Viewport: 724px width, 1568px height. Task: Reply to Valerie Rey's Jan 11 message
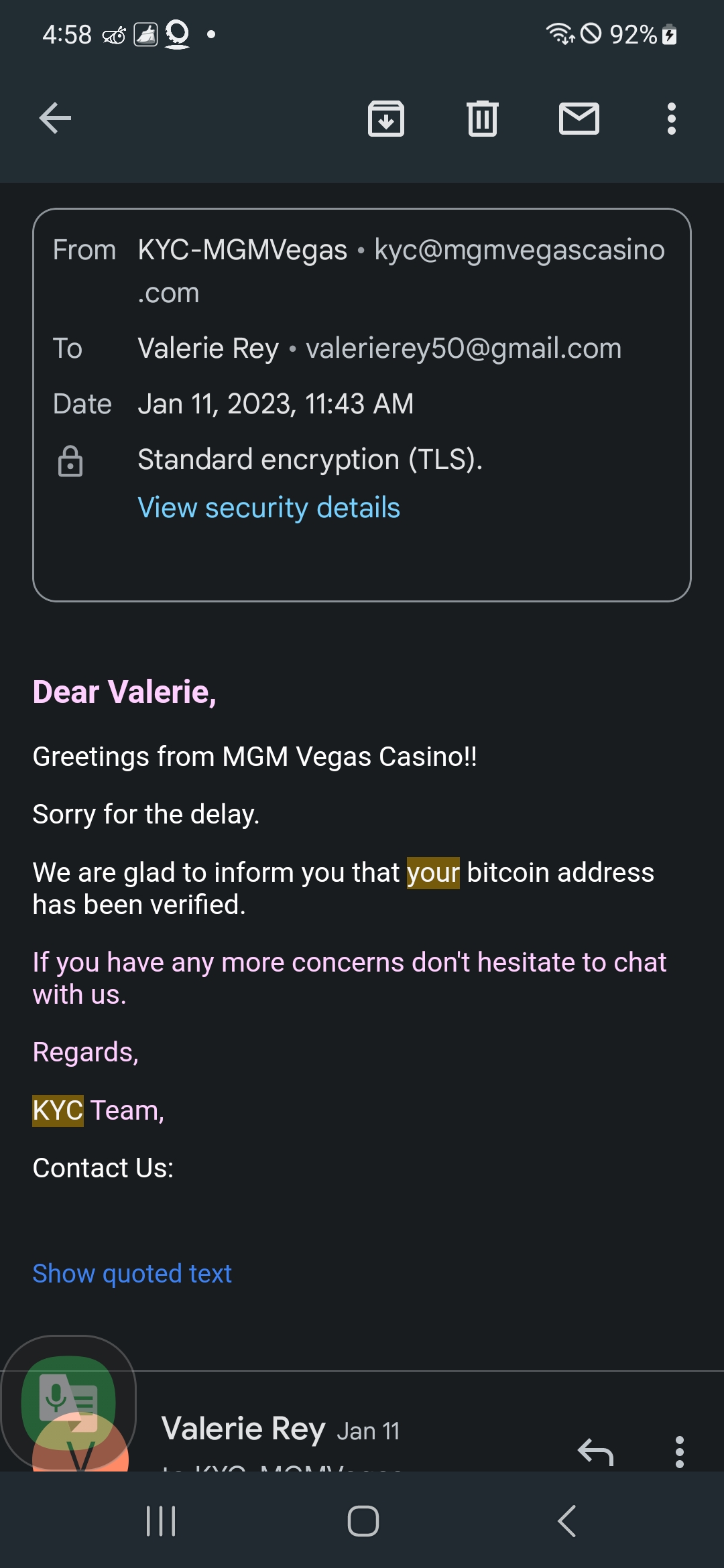tap(595, 1451)
